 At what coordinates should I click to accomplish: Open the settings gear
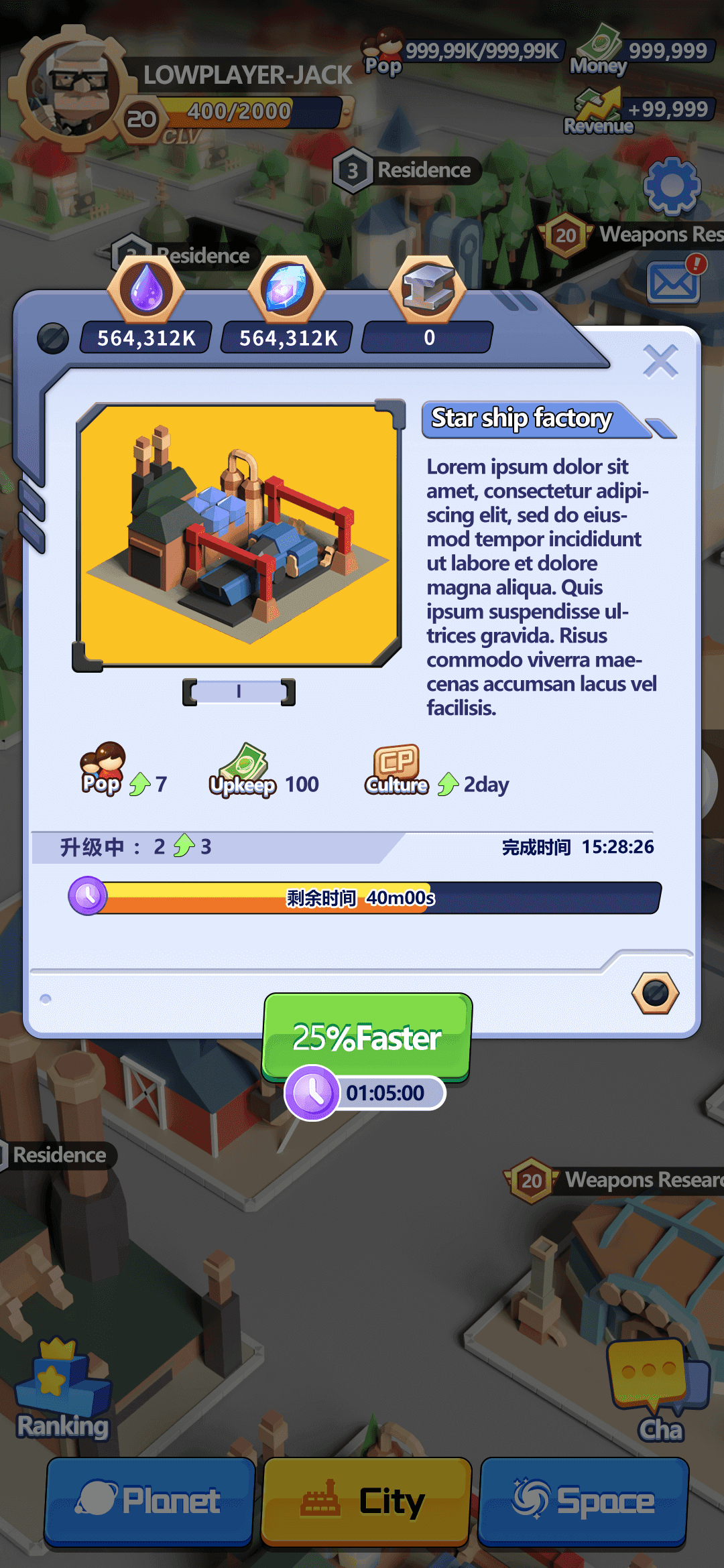point(672,187)
